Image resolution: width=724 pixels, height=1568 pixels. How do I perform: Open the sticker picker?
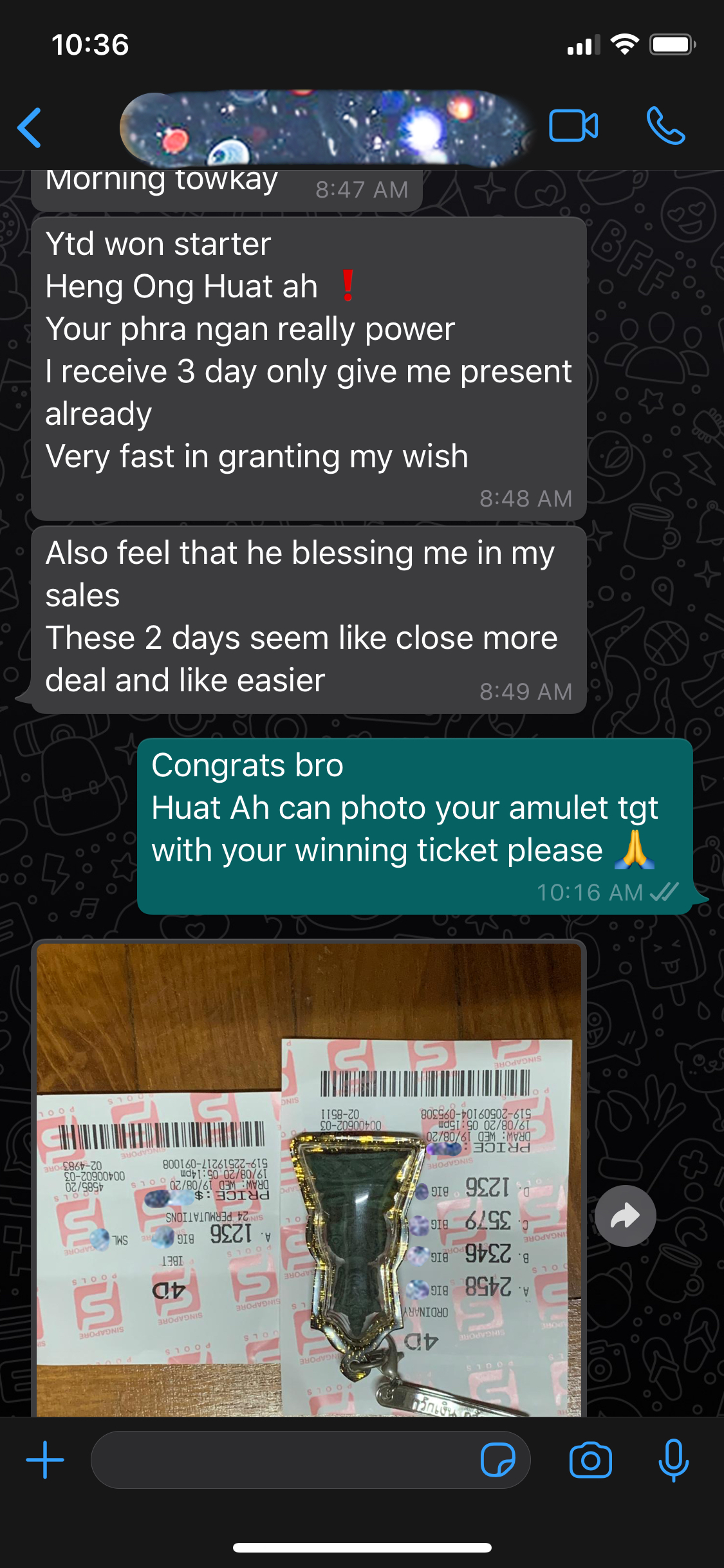[497, 1460]
